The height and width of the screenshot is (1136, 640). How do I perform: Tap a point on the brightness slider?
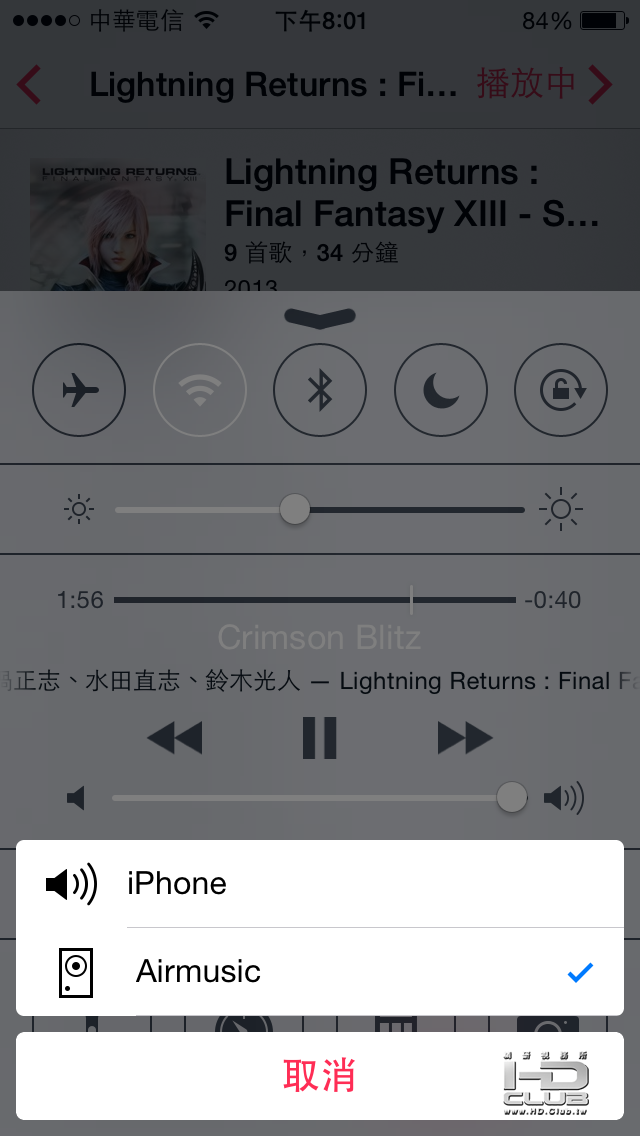tap(400, 510)
